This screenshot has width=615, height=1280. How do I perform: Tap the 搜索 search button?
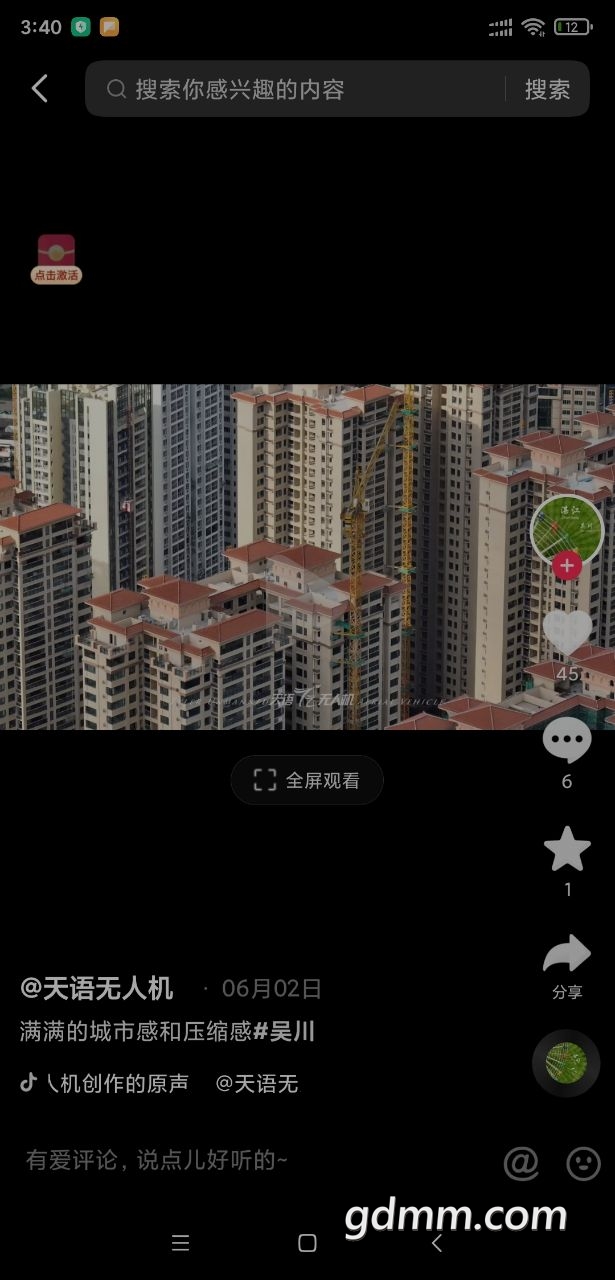coord(547,90)
